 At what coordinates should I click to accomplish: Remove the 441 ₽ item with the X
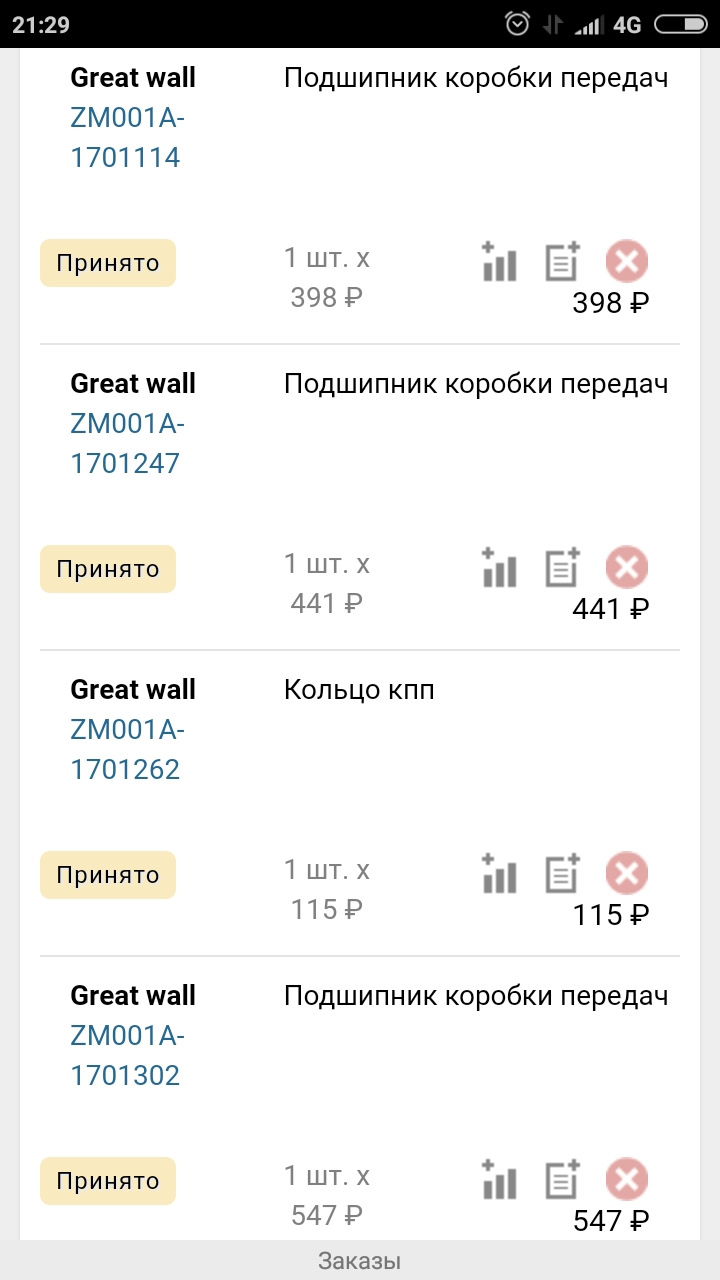pos(626,566)
